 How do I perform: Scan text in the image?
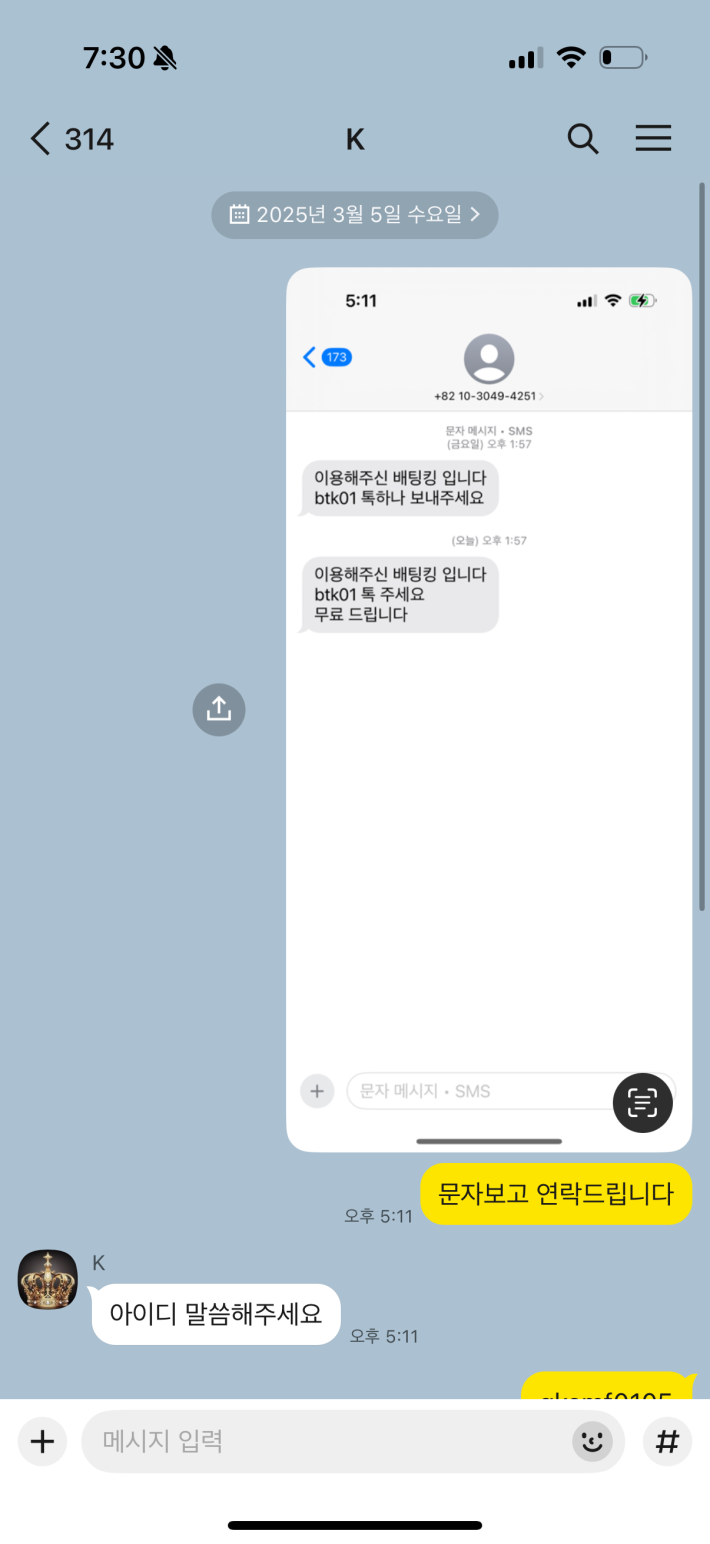pyautogui.click(x=642, y=1102)
